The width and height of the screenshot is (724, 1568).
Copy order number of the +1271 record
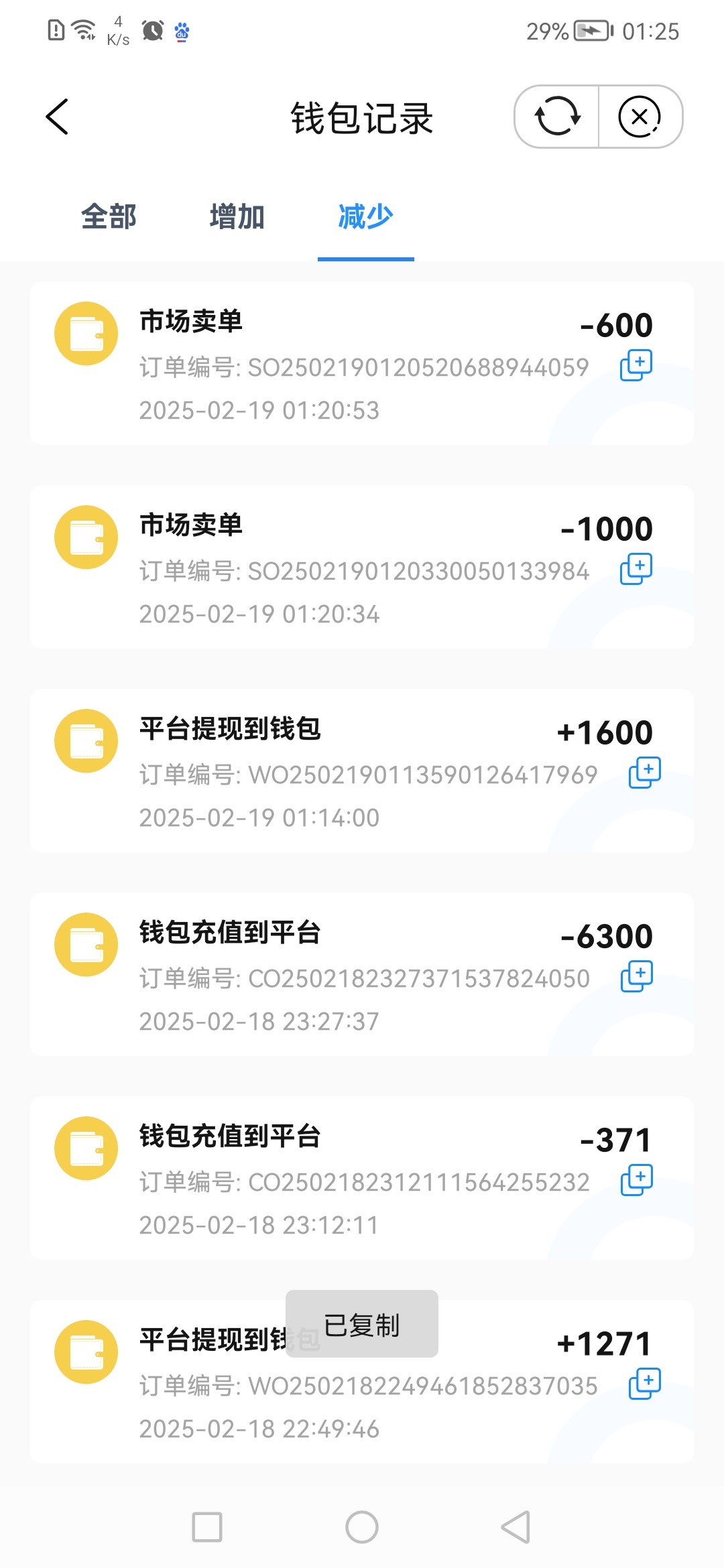pyautogui.click(x=644, y=1384)
